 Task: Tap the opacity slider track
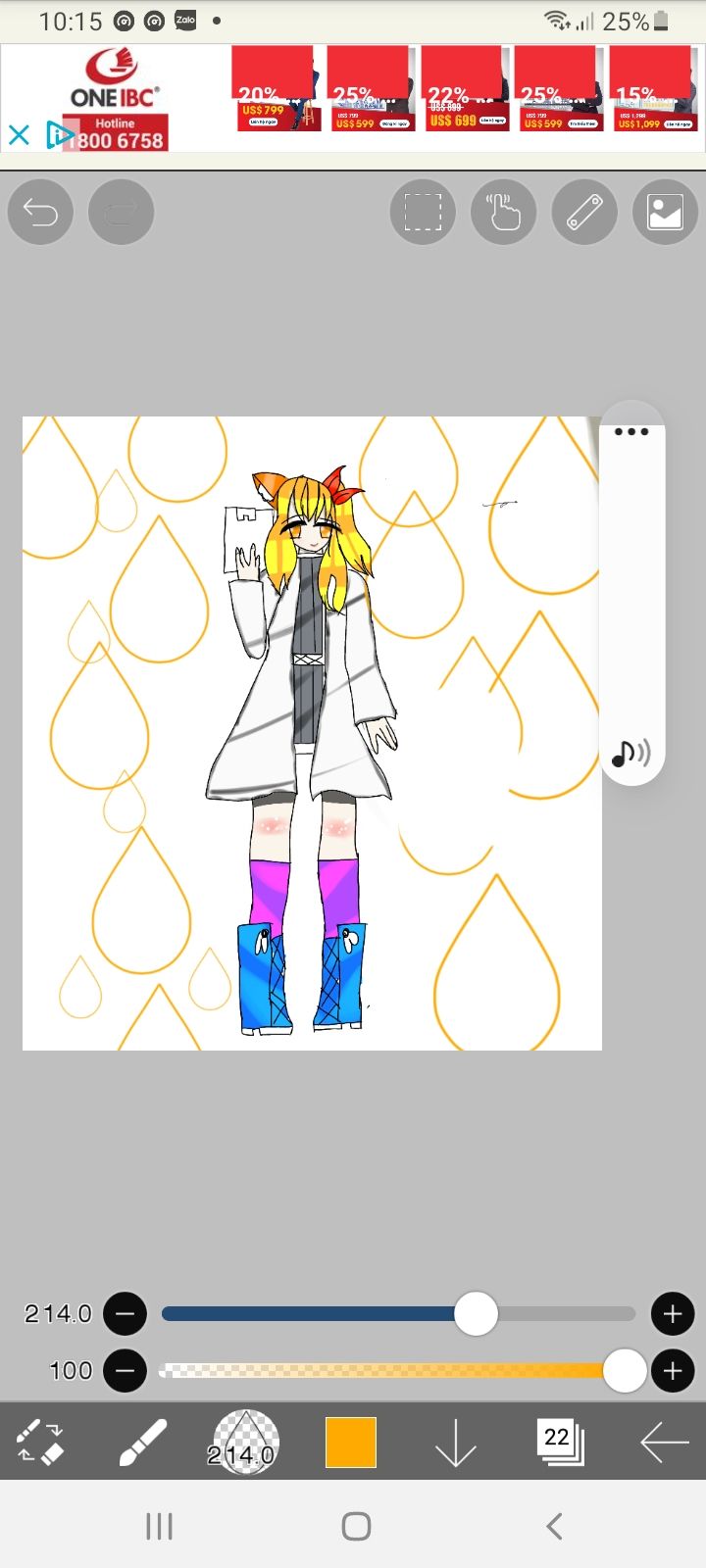pos(392,1371)
